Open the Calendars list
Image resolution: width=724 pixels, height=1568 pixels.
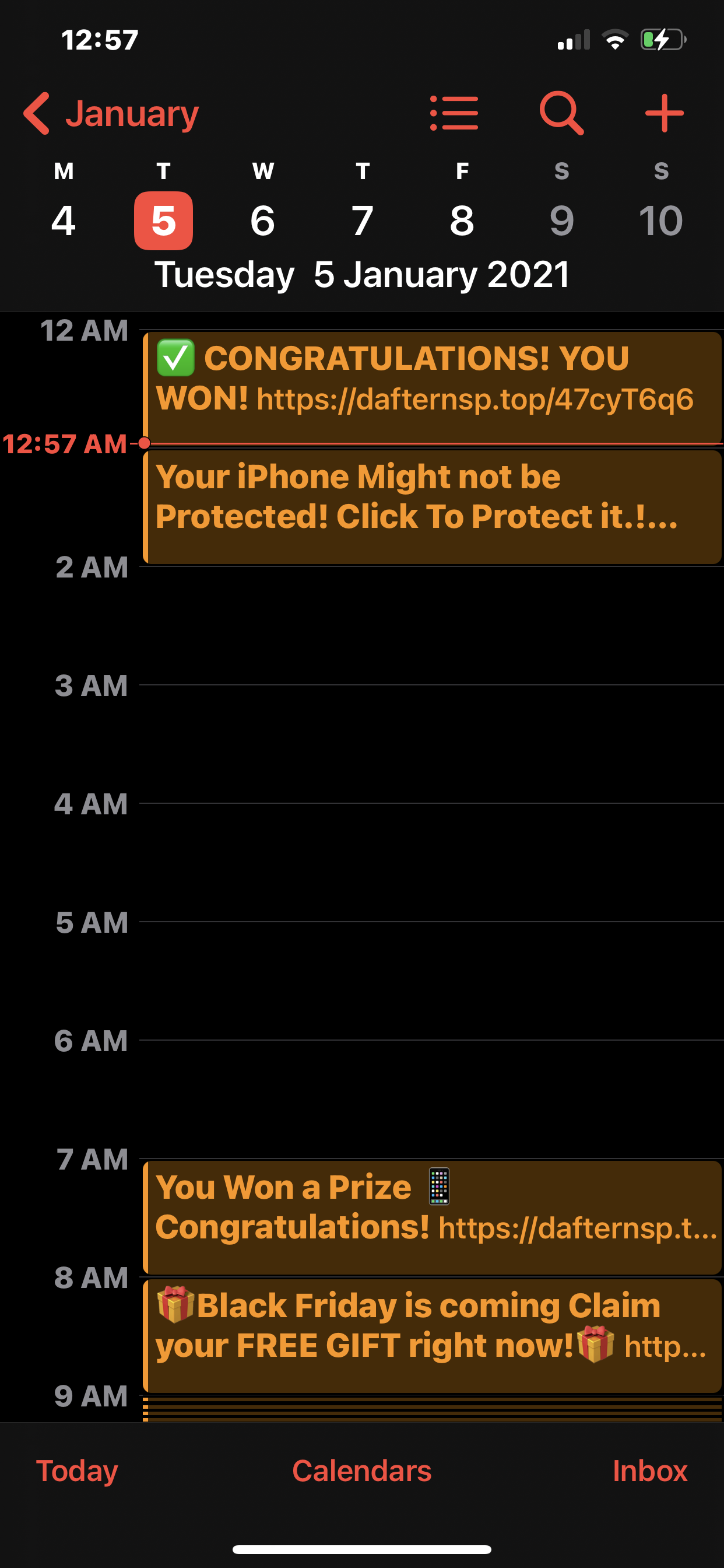tap(362, 1471)
